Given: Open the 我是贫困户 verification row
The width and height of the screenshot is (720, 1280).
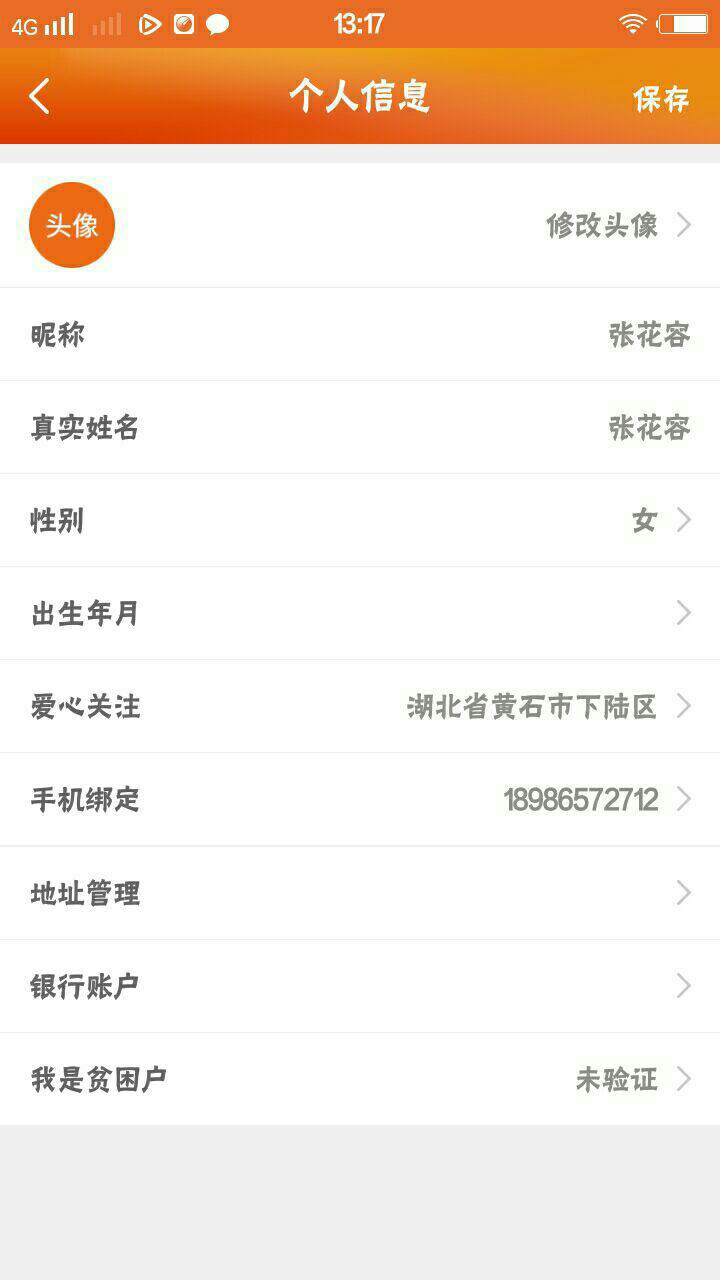Looking at the screenshot, I should 360,1078.
